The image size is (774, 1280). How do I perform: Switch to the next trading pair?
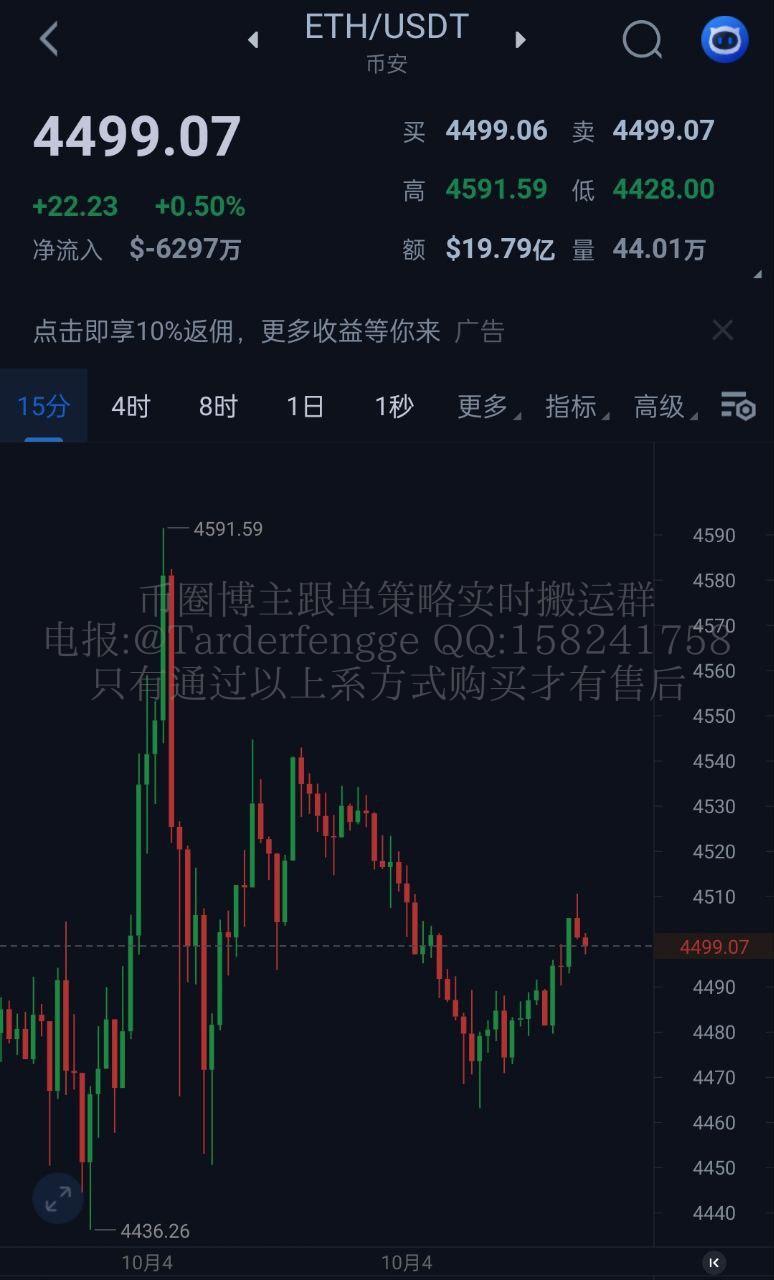tap(520, 40)
